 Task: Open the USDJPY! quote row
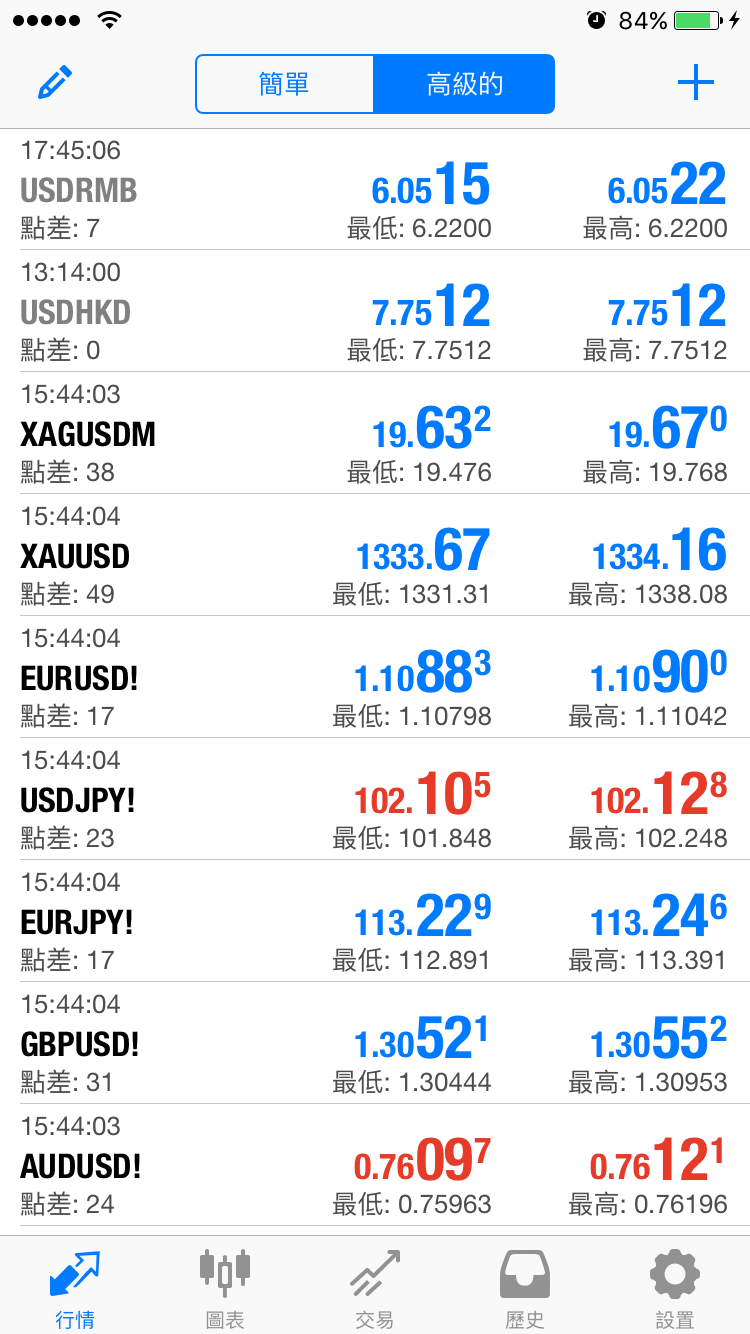click(375, 799)
